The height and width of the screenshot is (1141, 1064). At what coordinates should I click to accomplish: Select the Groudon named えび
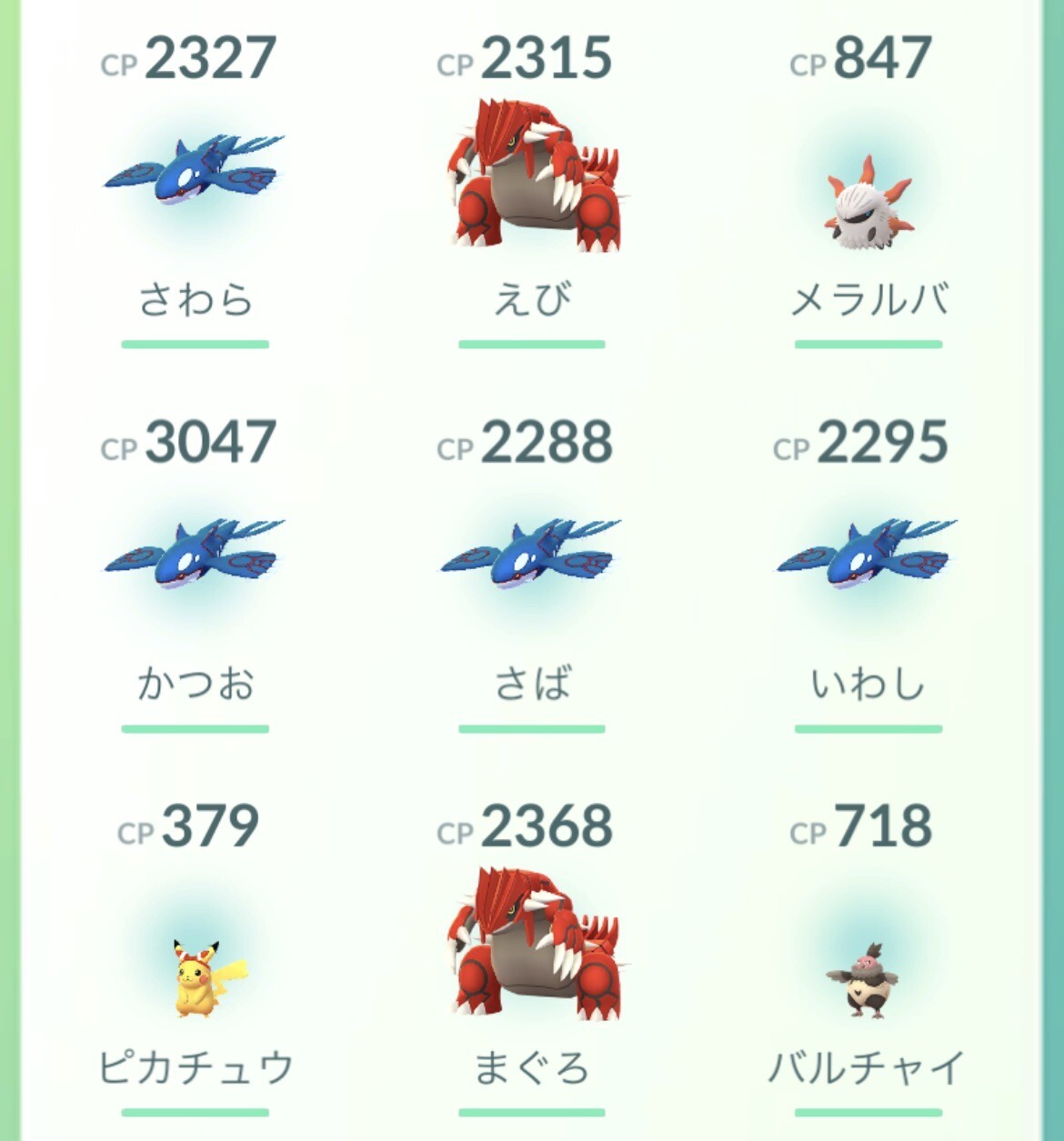532,177
